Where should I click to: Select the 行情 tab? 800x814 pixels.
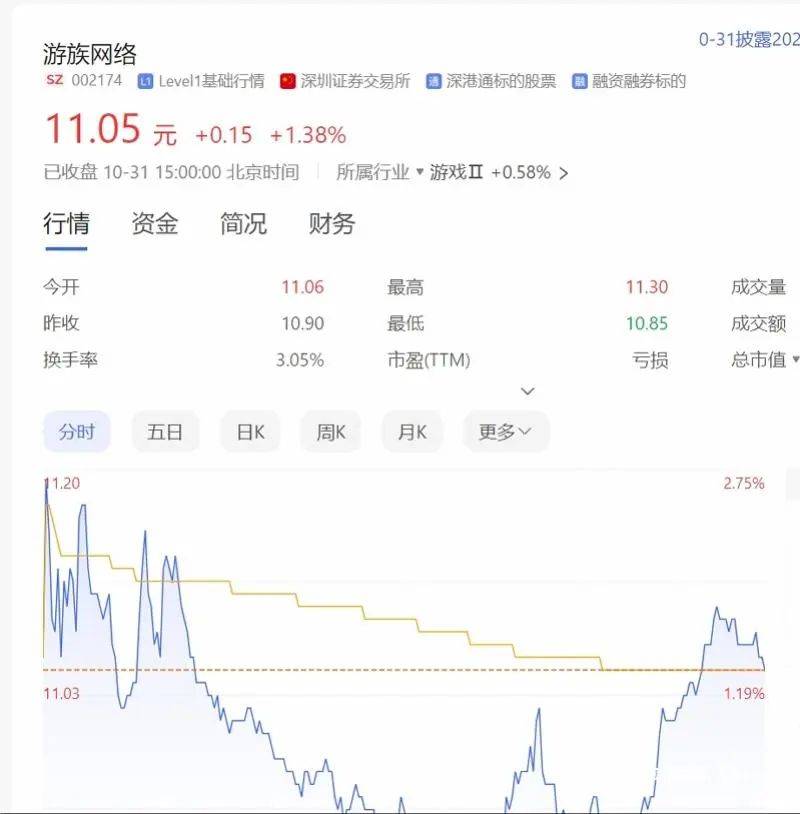click(x=66, y=224)
